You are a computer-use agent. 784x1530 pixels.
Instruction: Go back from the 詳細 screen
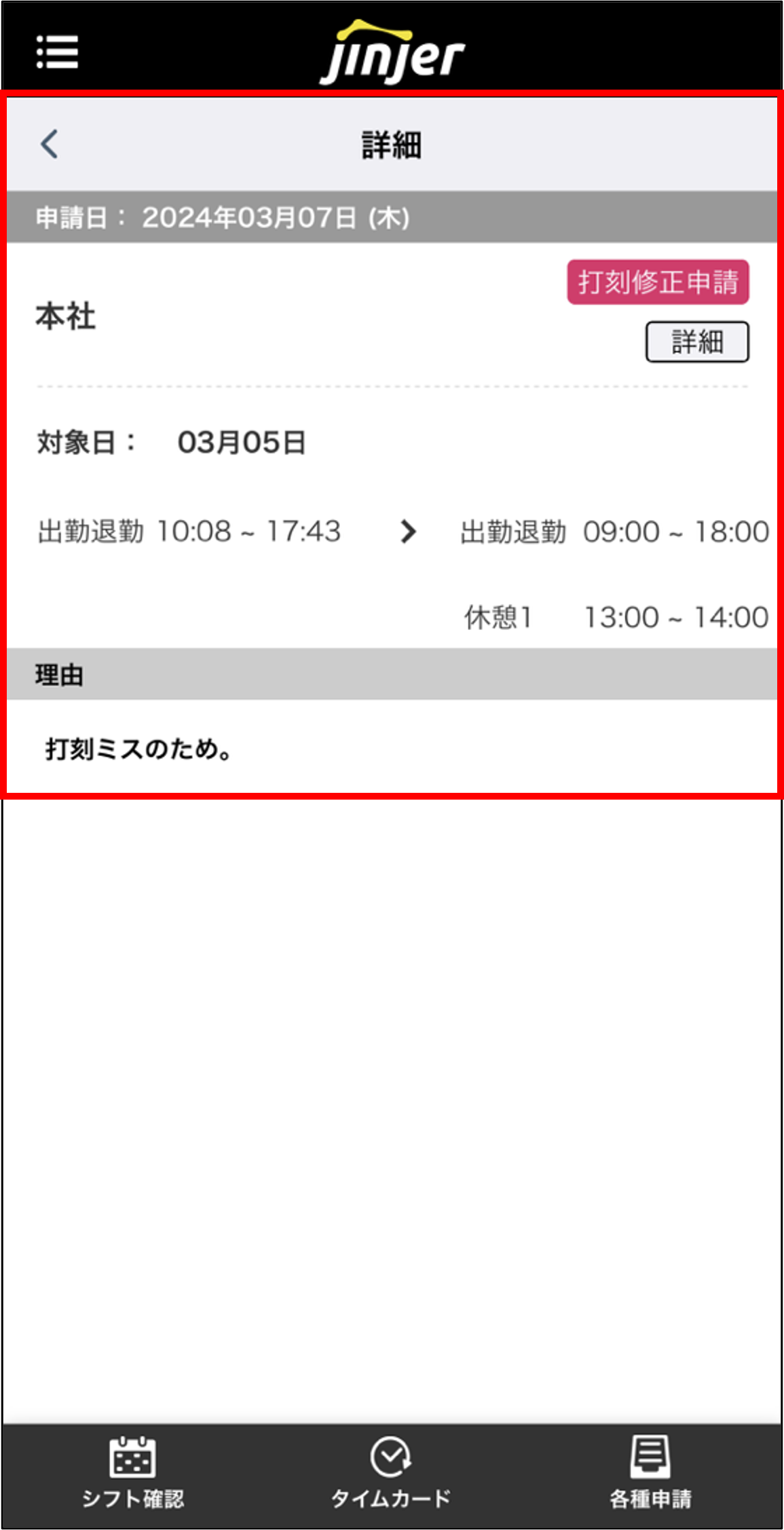pos(50,145)
